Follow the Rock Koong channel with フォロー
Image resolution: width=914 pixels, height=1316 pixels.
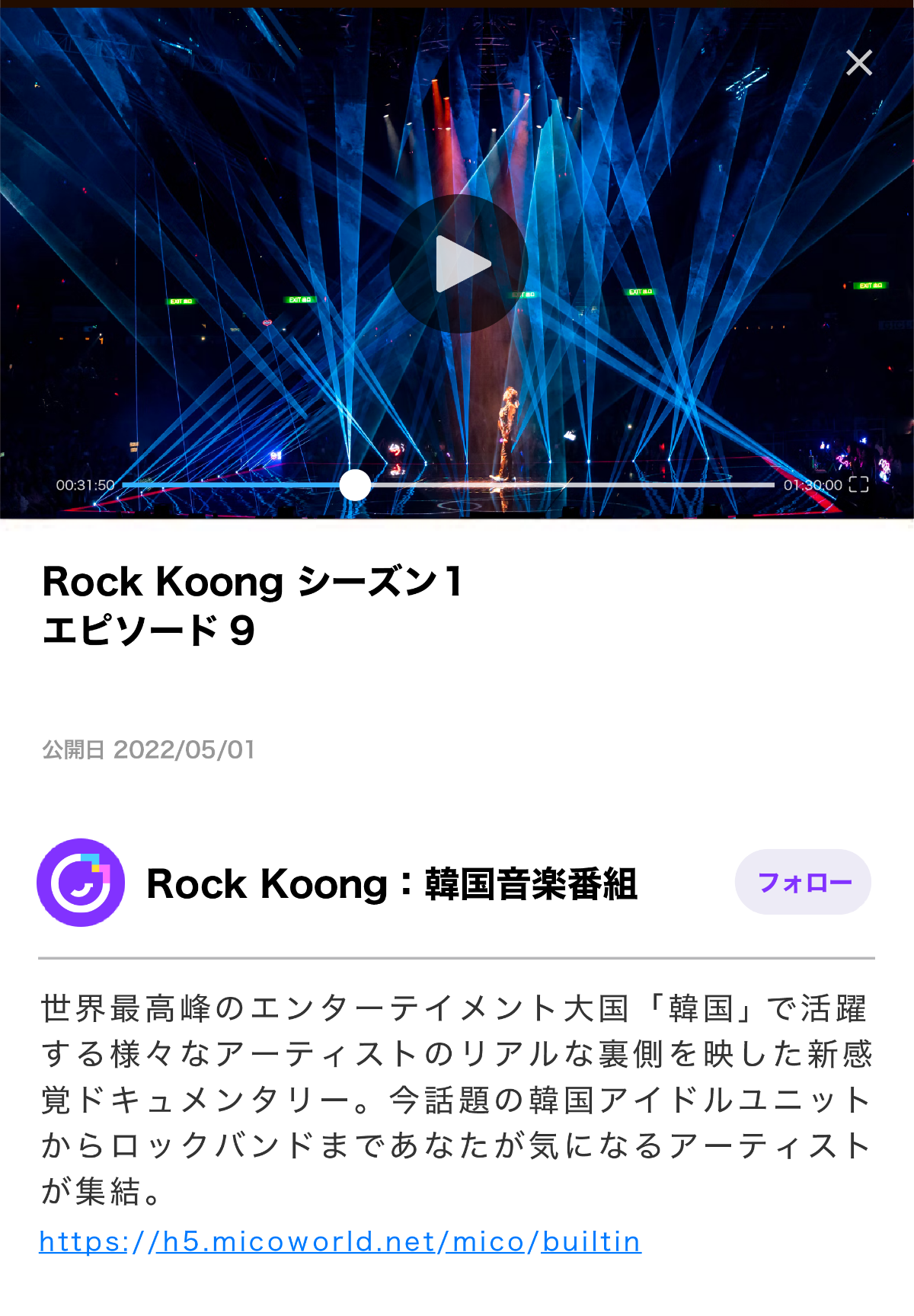coord(803,882)
